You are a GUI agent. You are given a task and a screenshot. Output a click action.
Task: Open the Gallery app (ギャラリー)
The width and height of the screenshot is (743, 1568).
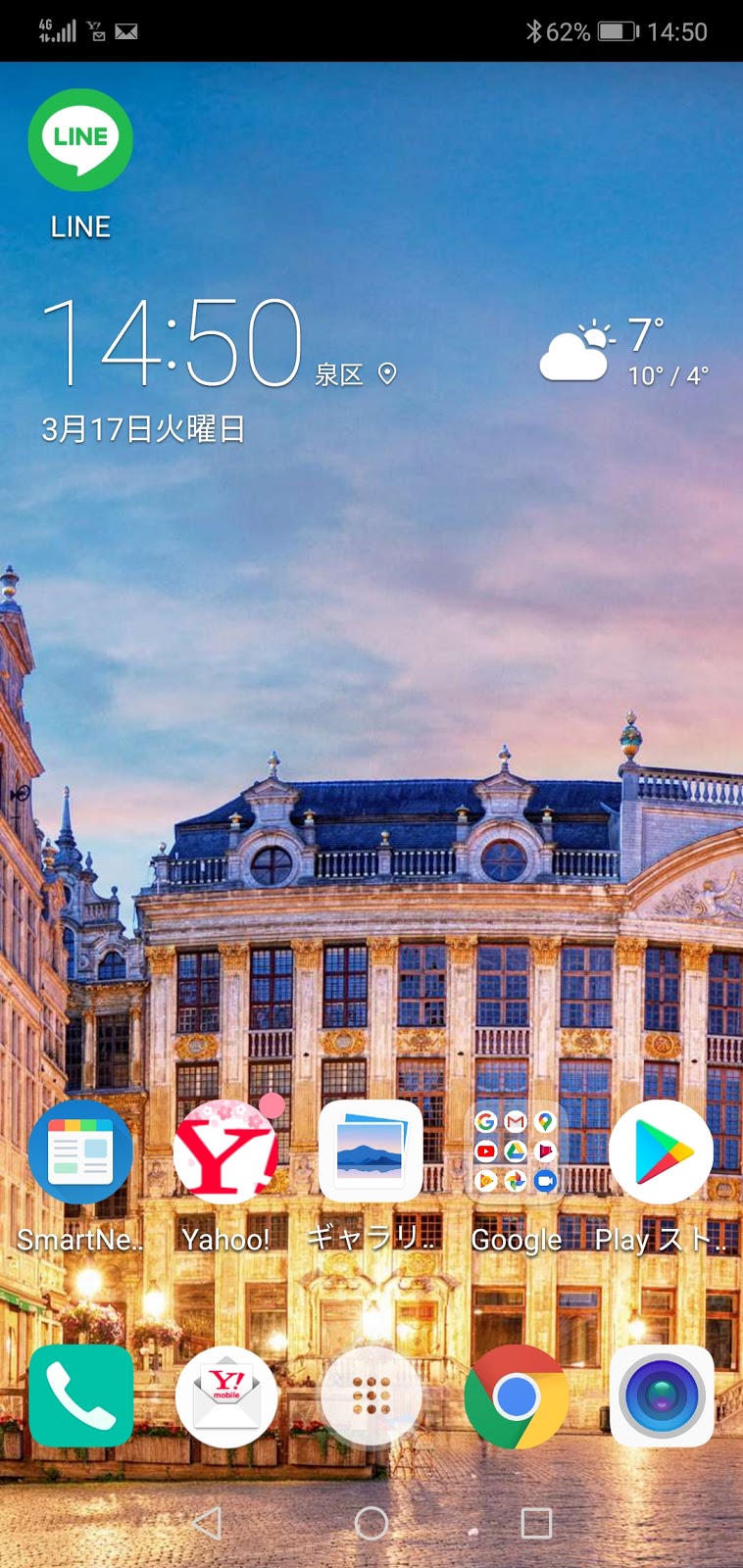[371, 1152]
